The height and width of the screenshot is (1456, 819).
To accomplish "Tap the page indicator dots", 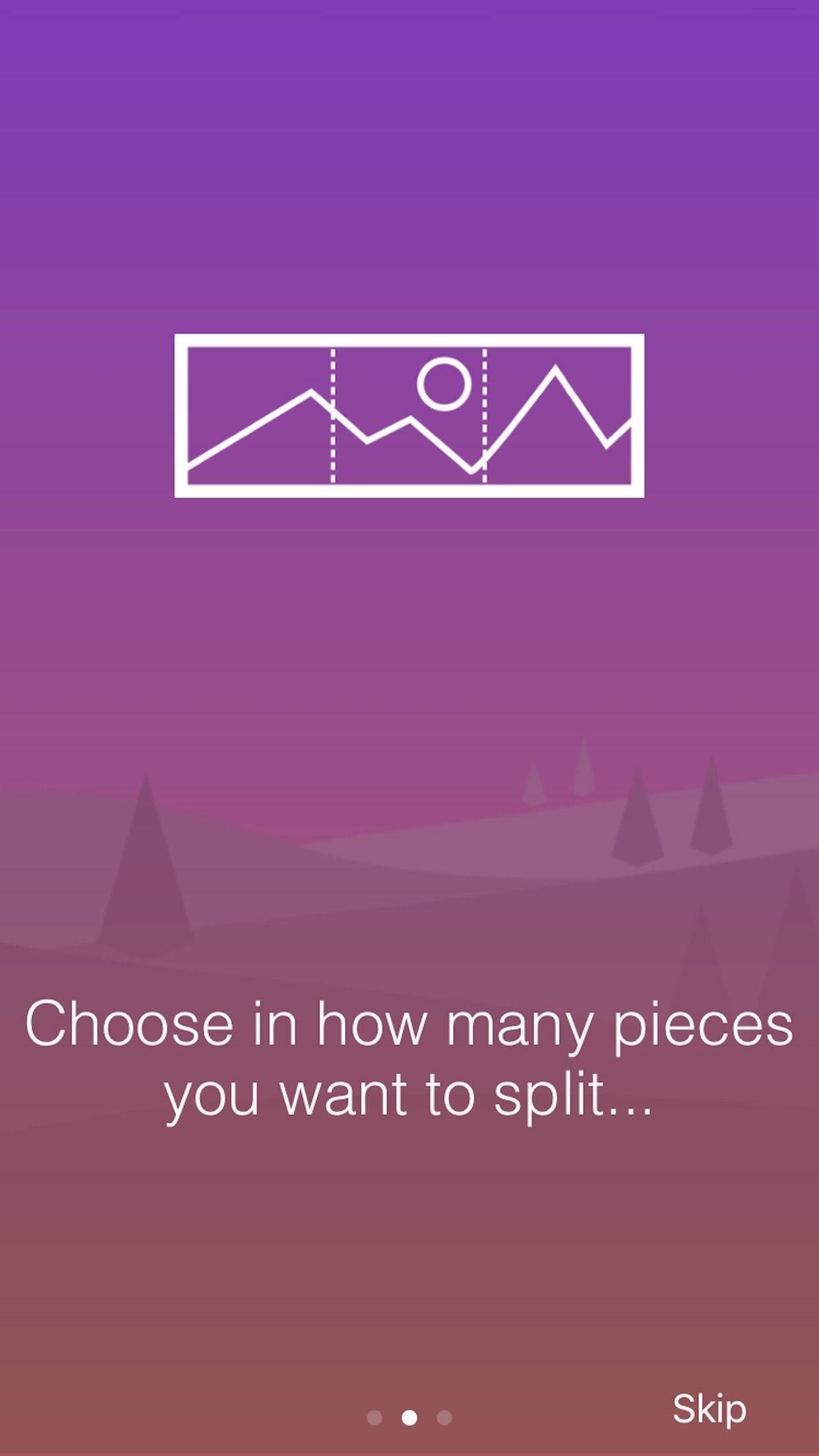I will (x=409, y=1417).
